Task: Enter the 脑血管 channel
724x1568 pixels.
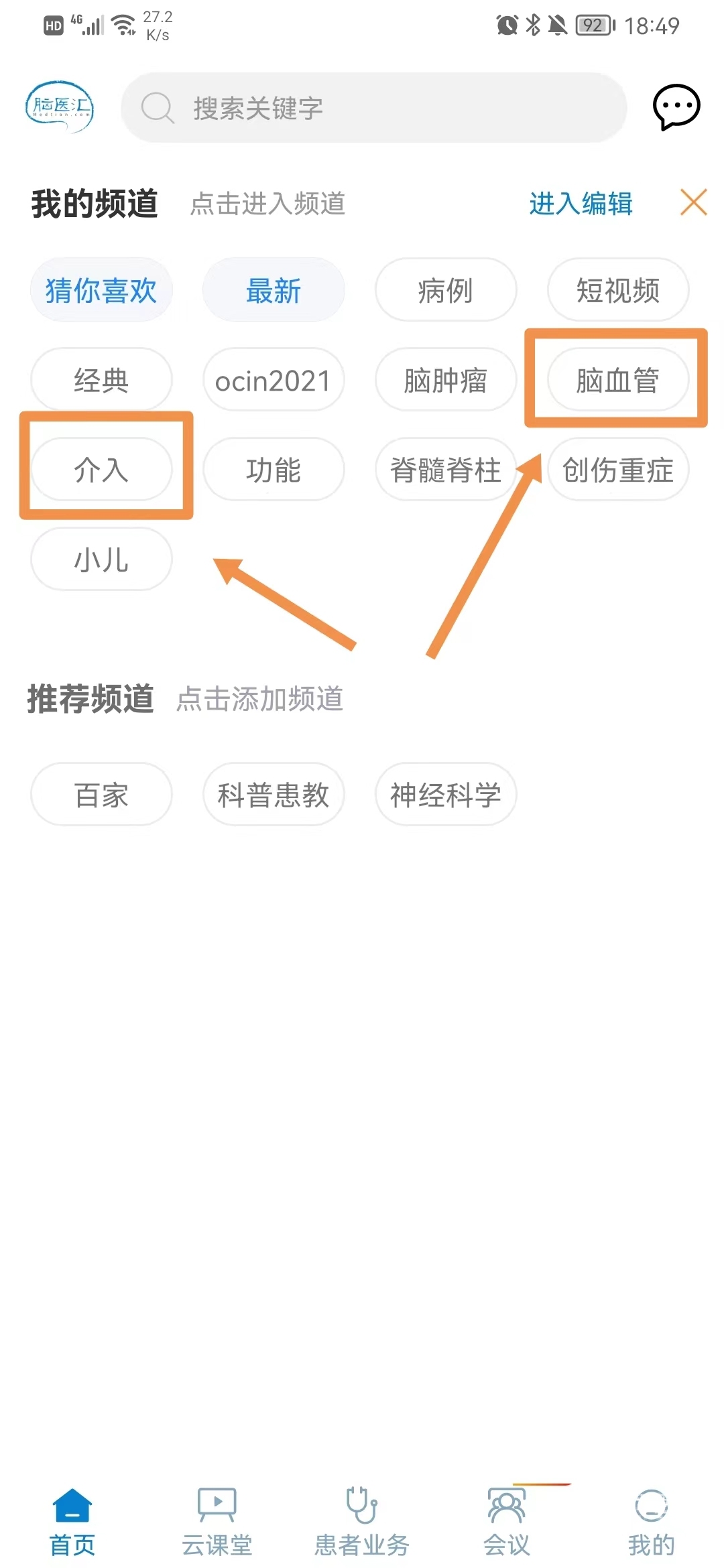Action: click(618, 380)
